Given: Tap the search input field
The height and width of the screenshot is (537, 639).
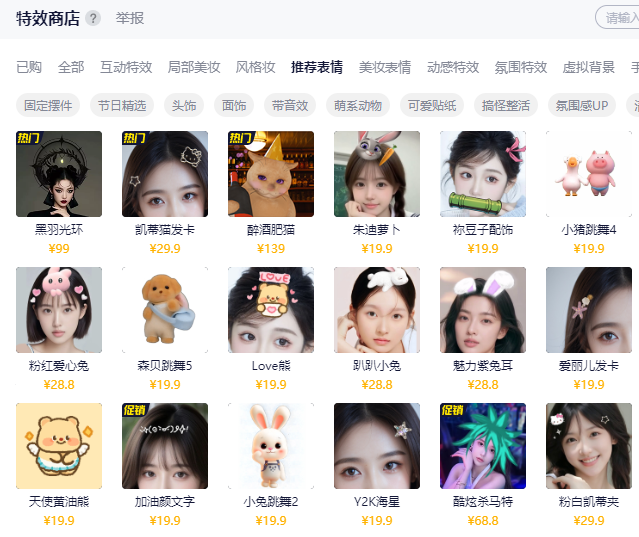Looking at the screenshot, I should (x=618, y=18).
